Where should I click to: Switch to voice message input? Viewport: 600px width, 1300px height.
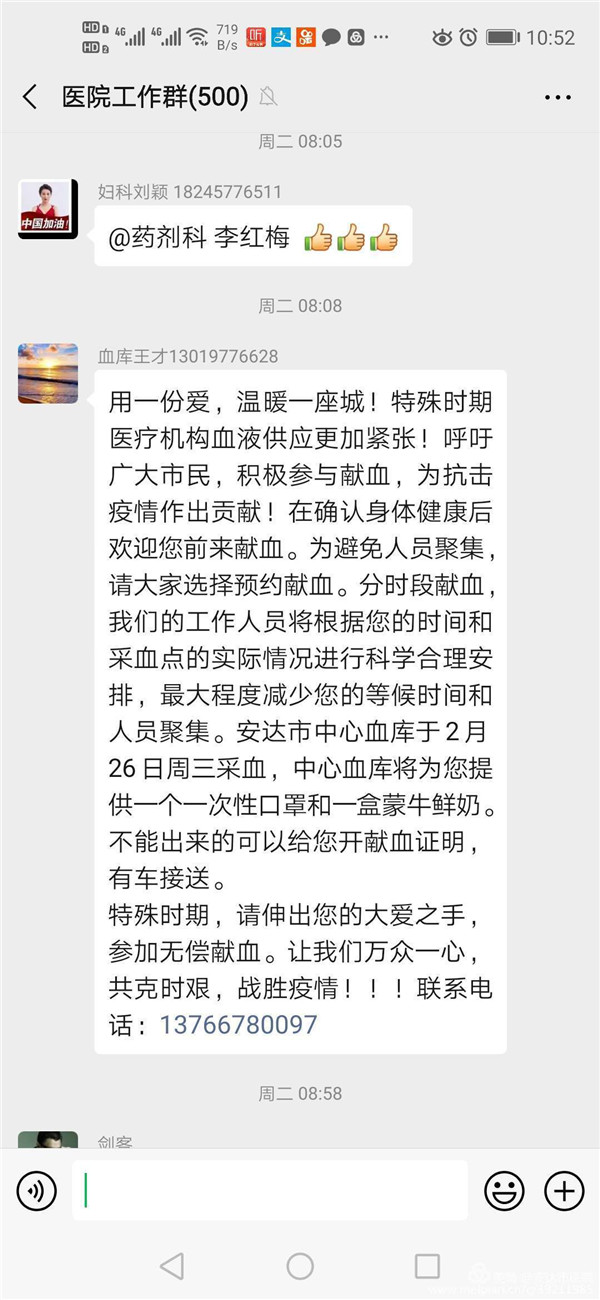37,1190
